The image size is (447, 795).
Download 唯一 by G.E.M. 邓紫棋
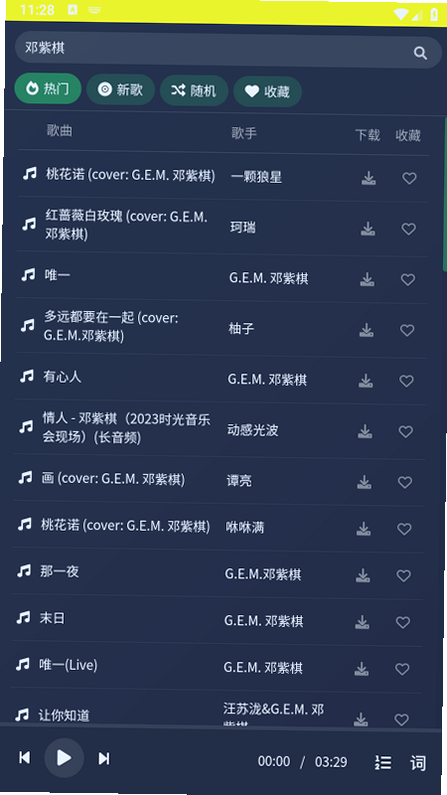coord(367,279)
